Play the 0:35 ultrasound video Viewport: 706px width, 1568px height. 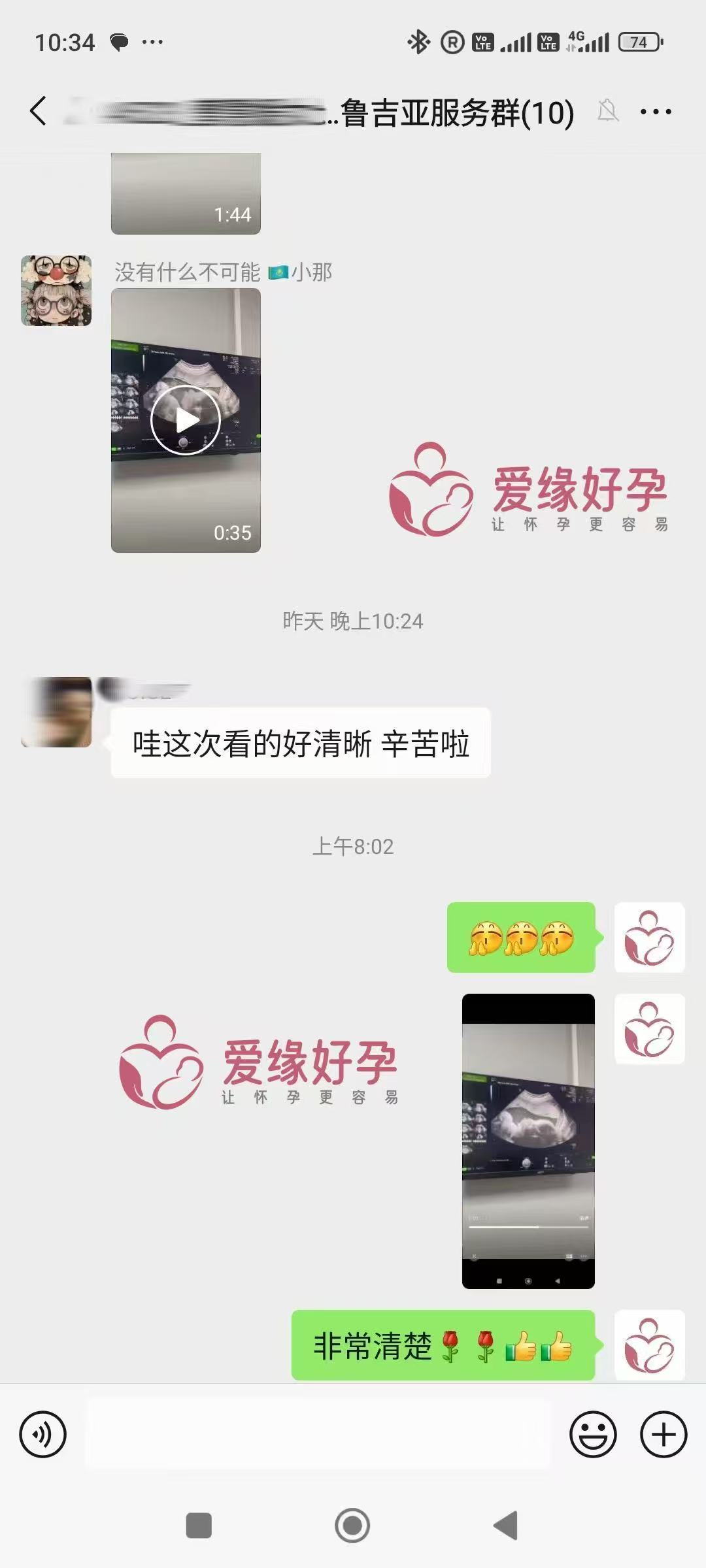pyautogui.click(x=186, y=420)
